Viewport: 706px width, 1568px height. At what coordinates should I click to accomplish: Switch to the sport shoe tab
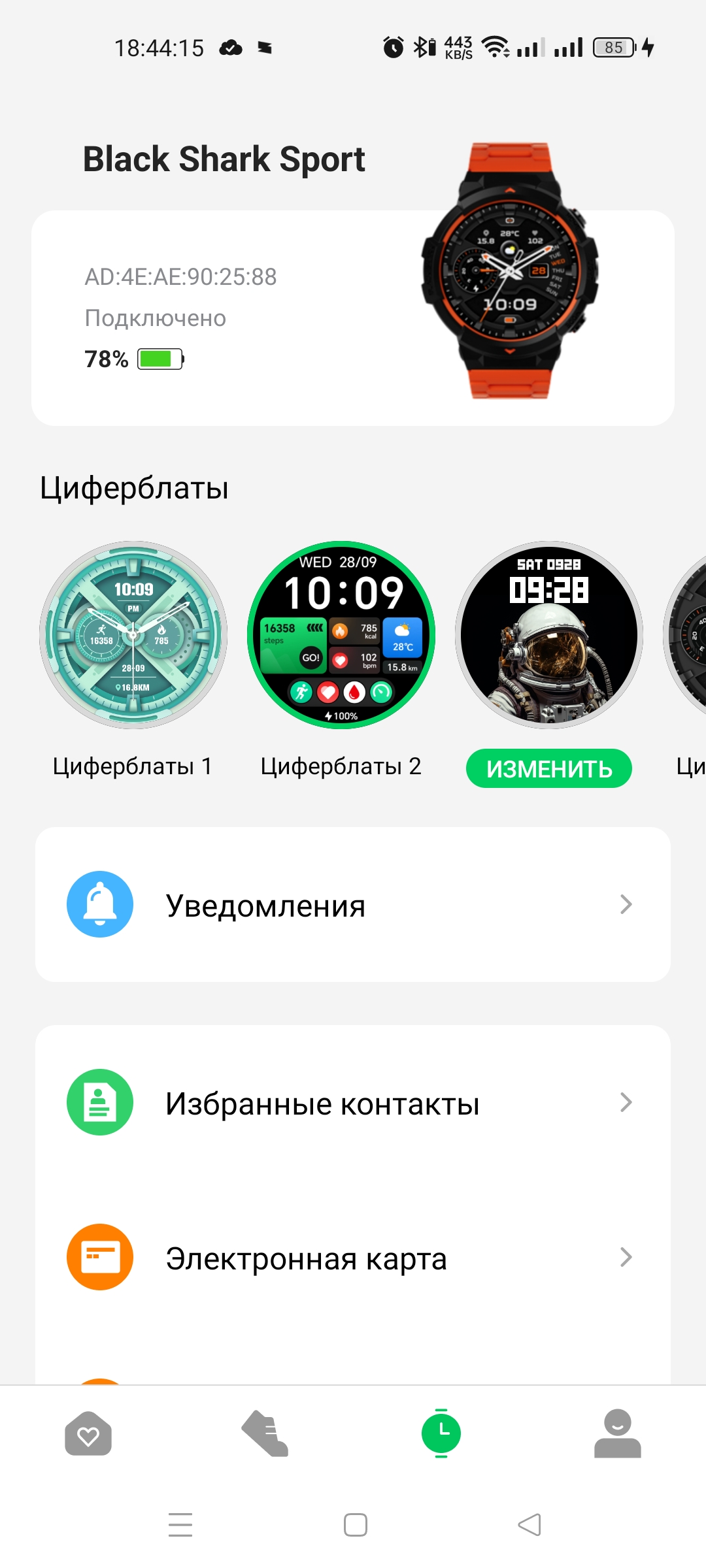(265, 1434)
